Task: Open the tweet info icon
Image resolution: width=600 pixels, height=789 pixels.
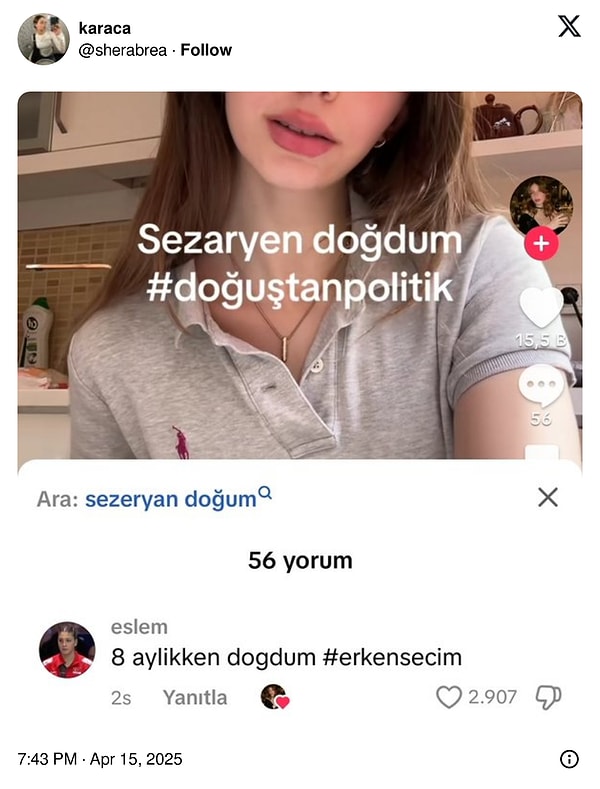Action: pos(569,759)
